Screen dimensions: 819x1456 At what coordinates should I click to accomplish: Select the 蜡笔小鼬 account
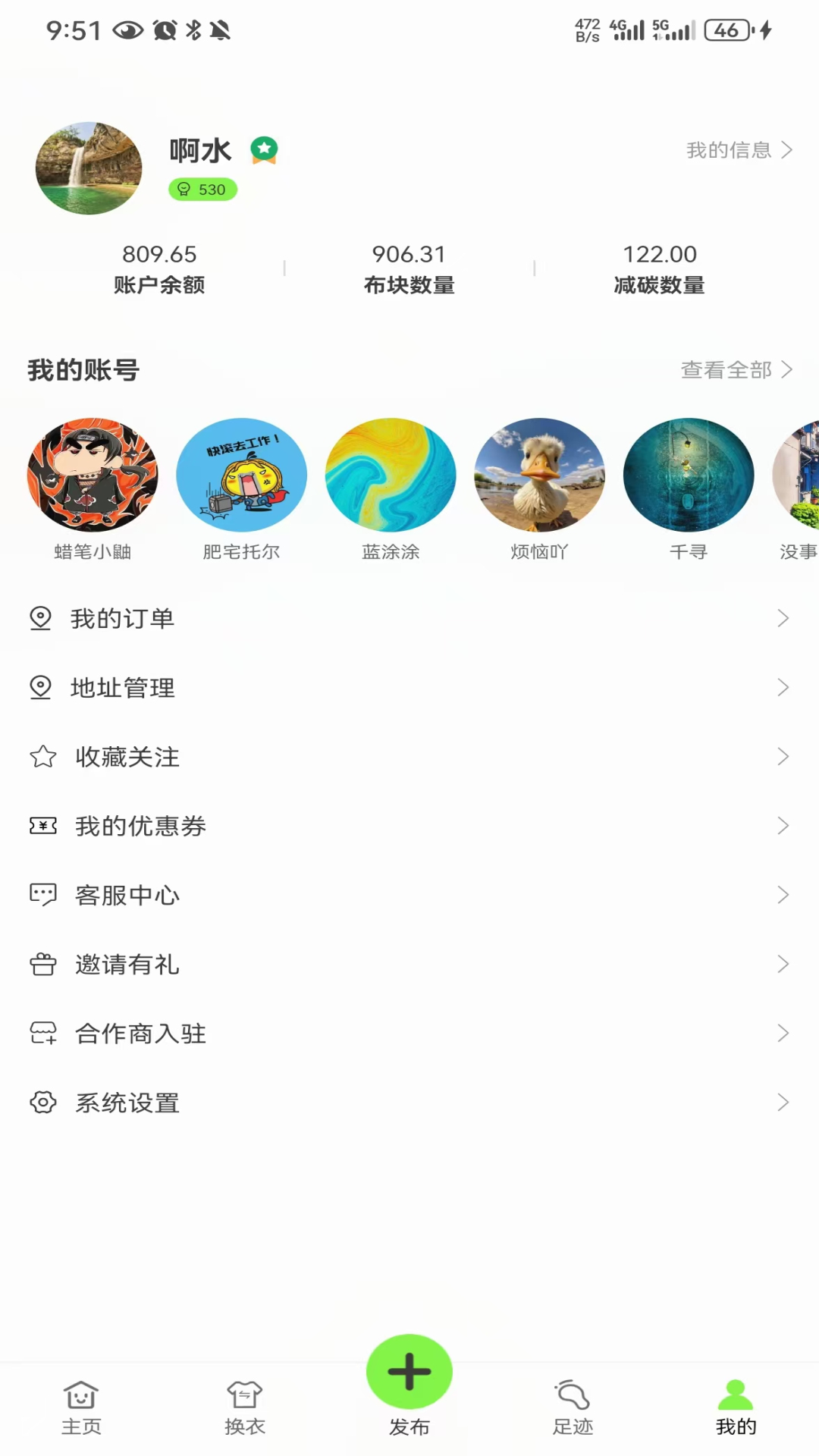tap(93, 475)
